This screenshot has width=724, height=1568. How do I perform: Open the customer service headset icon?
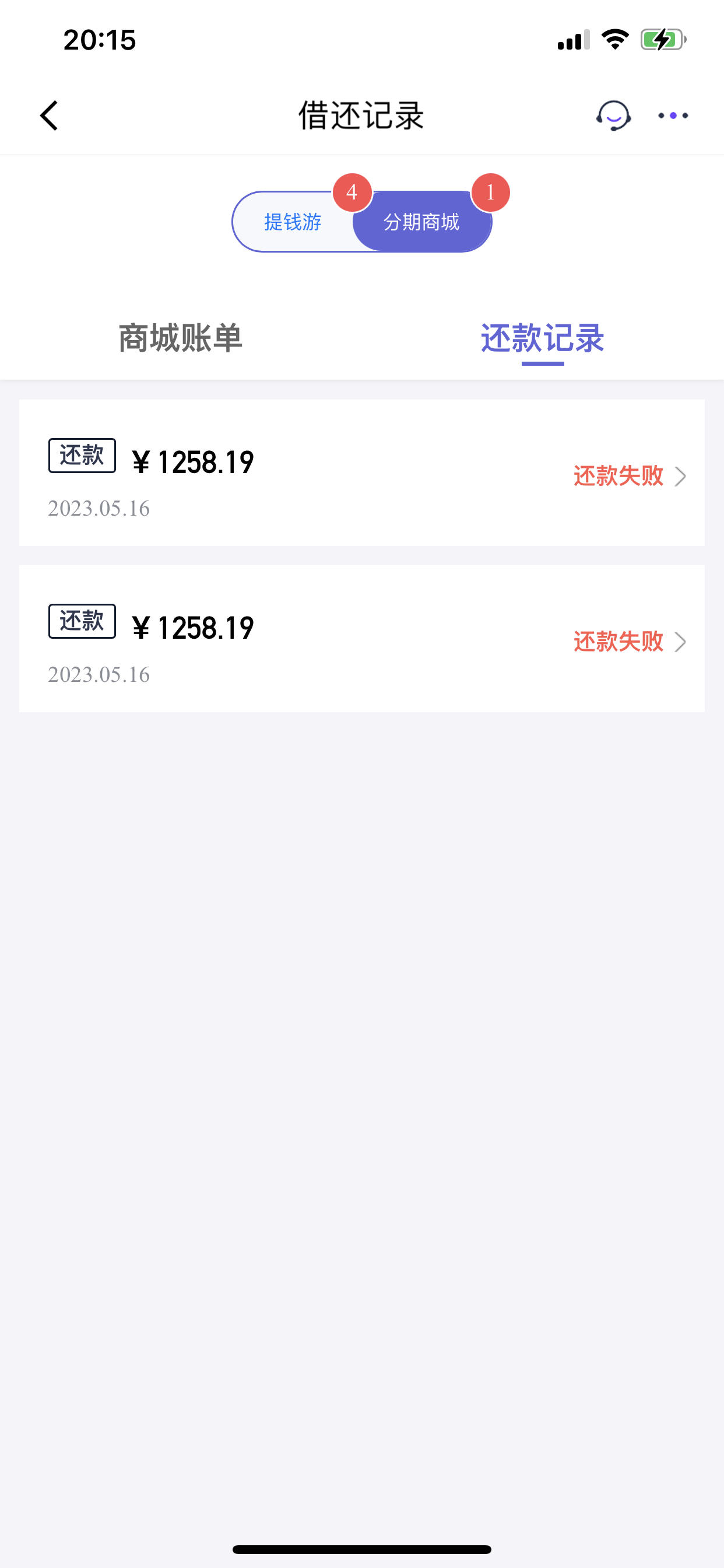(613, 116)
